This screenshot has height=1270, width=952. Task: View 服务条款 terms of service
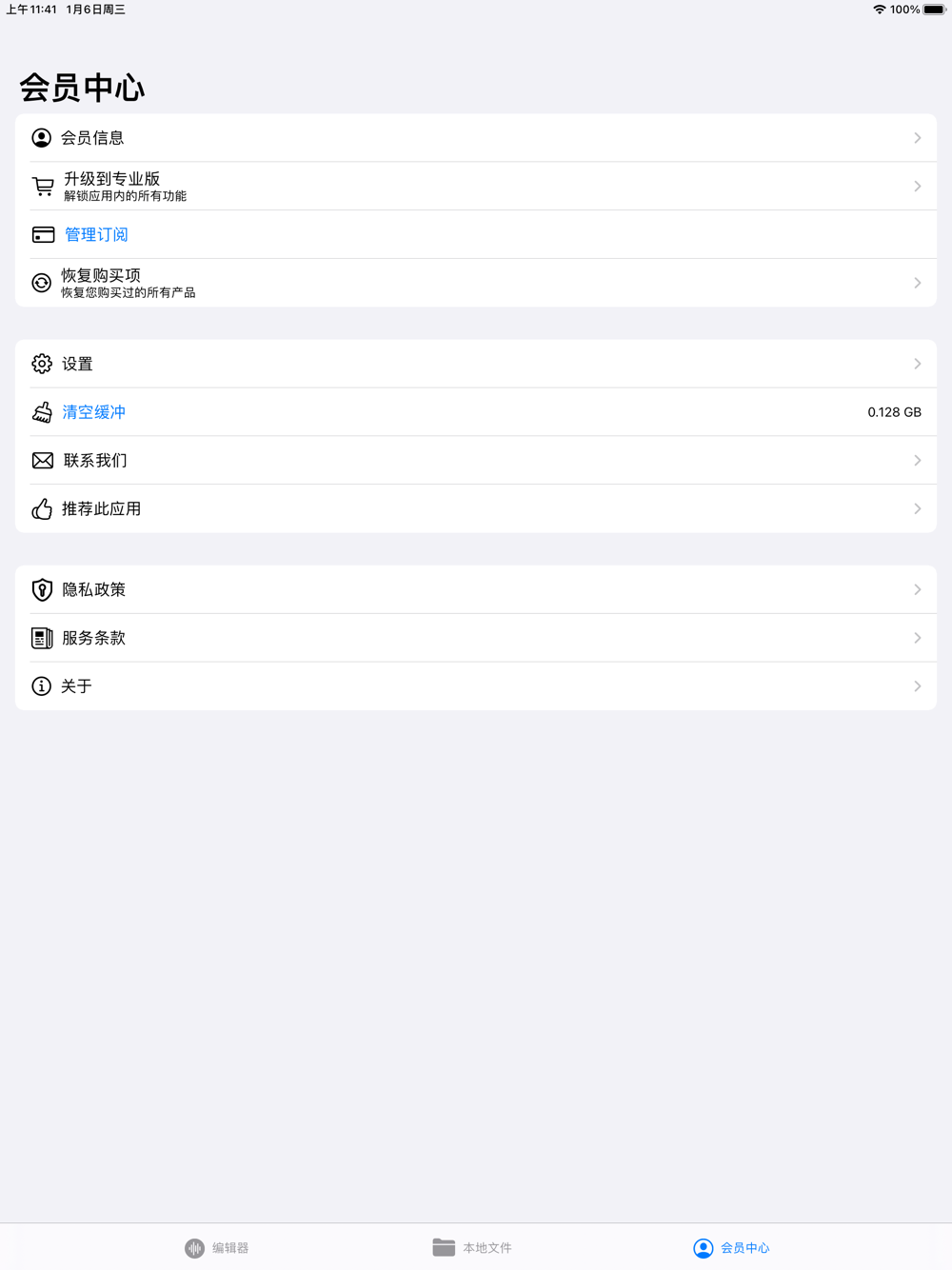(x=476, y=638)
